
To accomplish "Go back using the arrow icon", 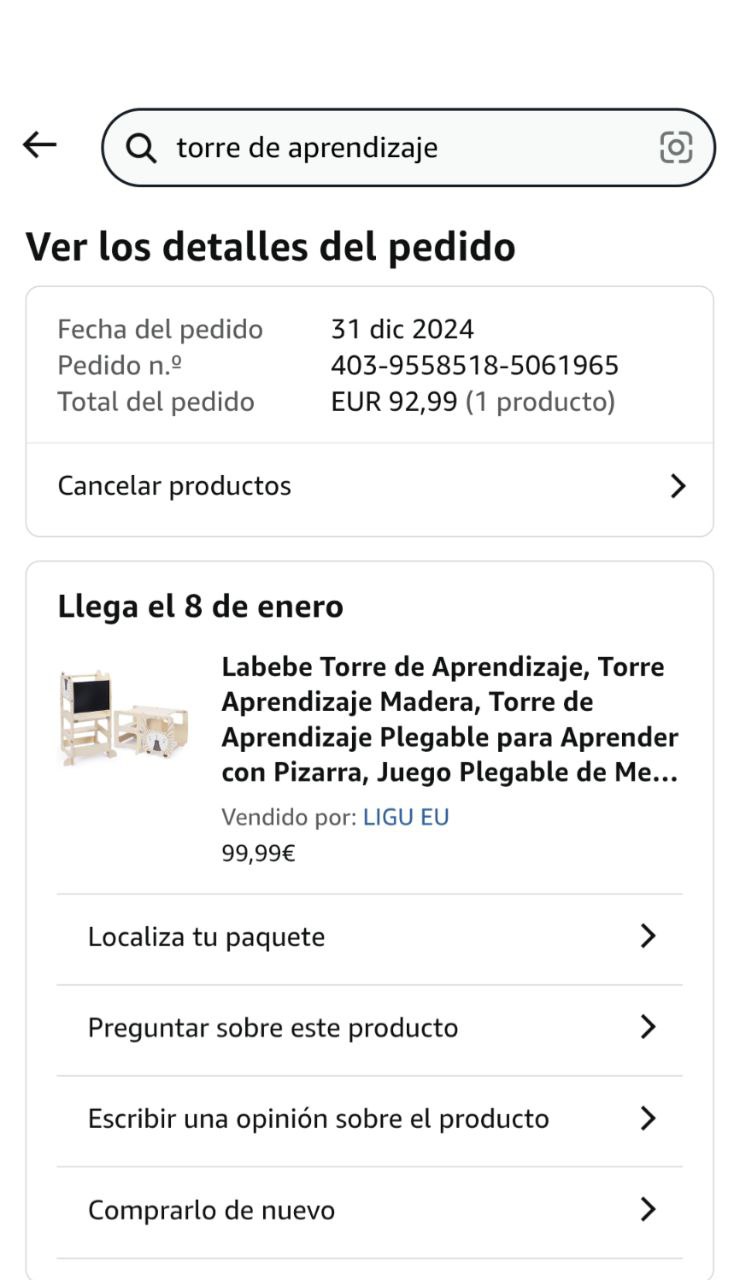I will click(x=40, y=146).
